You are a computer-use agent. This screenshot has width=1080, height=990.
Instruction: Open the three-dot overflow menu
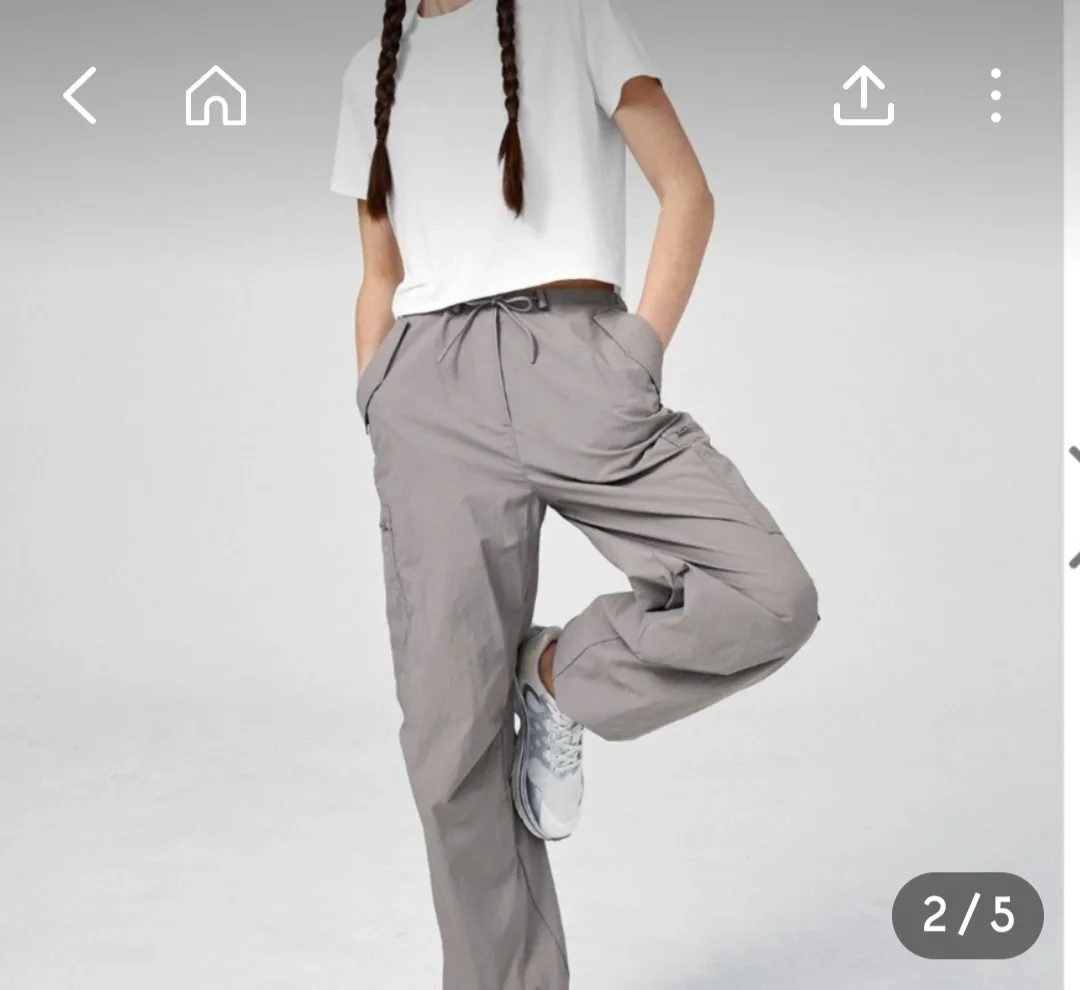click(x=995, y=96)
